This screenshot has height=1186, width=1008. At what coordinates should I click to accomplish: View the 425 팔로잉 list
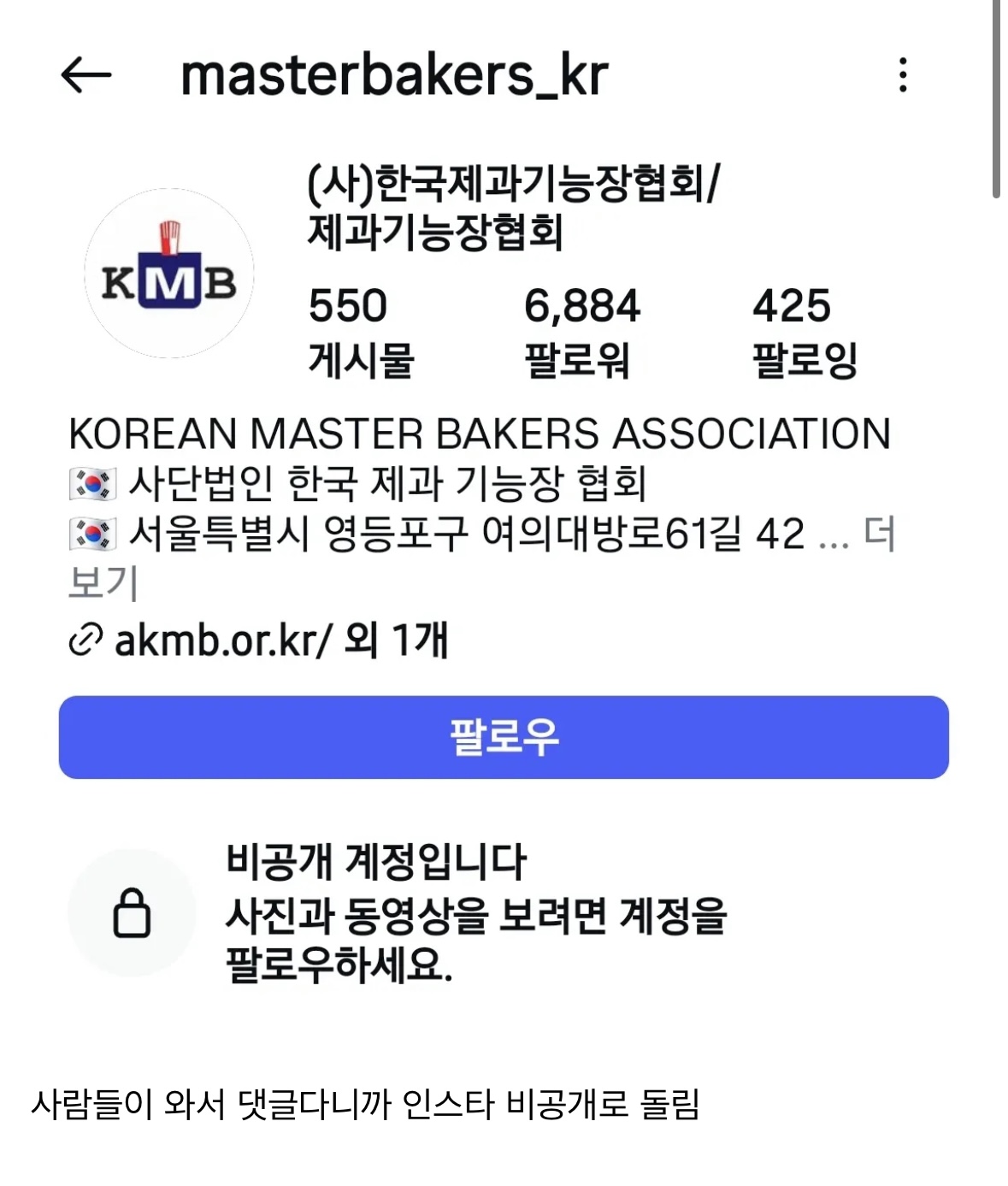coord(803,332)
